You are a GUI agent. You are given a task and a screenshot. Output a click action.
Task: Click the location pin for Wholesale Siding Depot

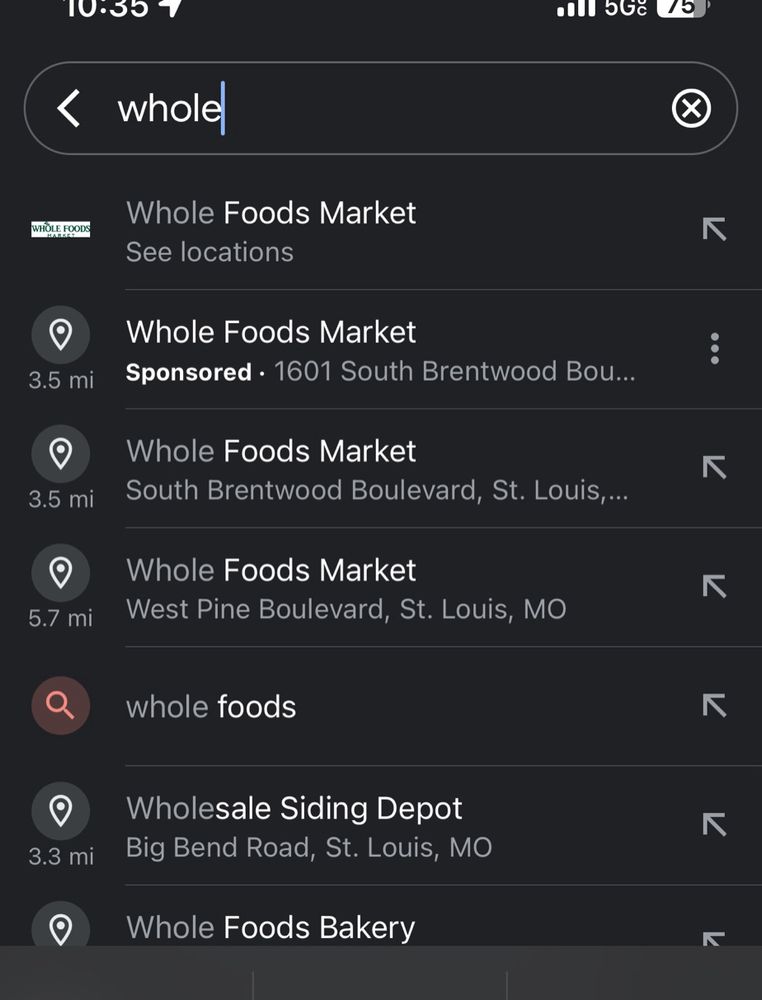(61, 811)
